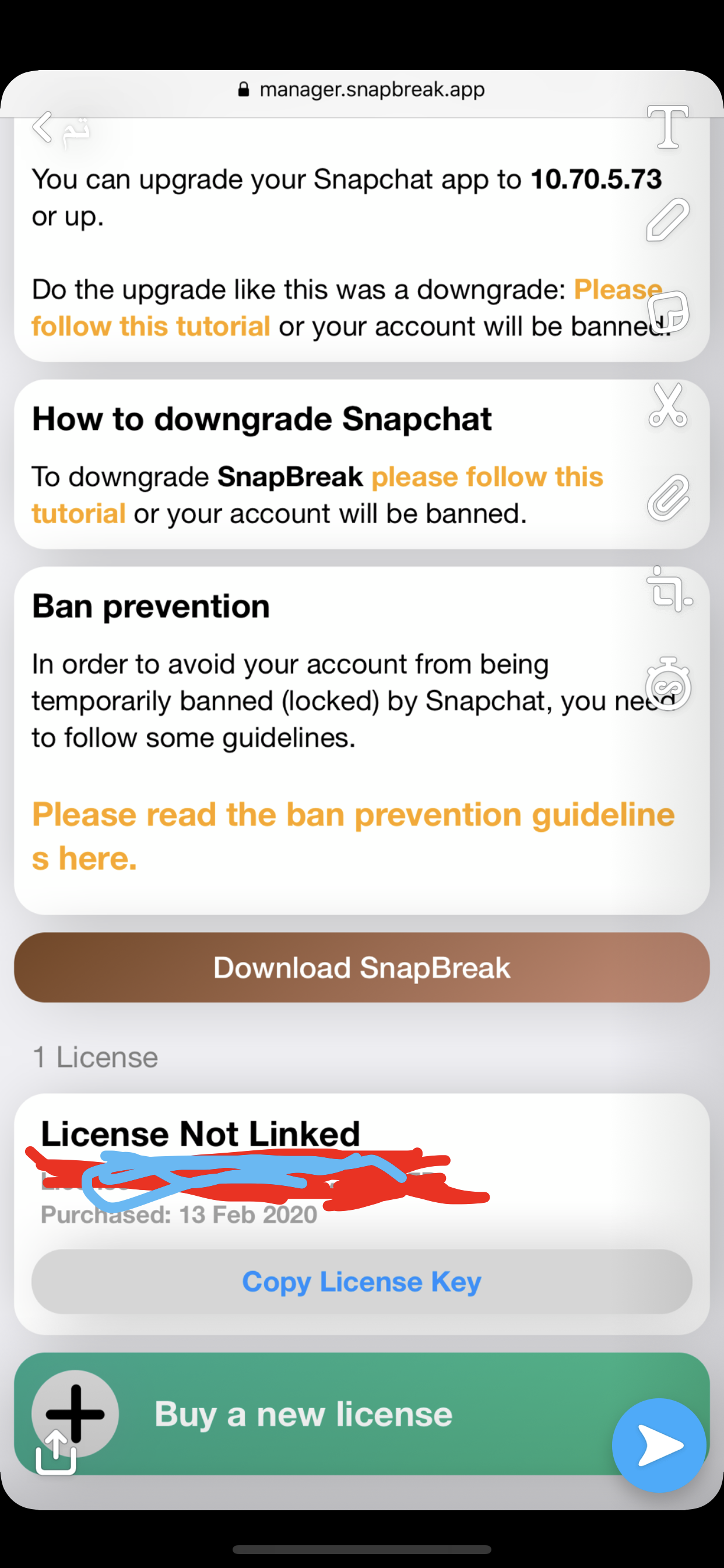Save the snap with the download icon
The height and width of the screenshot is (1568, 724).
pyautogui.click(x=56, y=1452)
